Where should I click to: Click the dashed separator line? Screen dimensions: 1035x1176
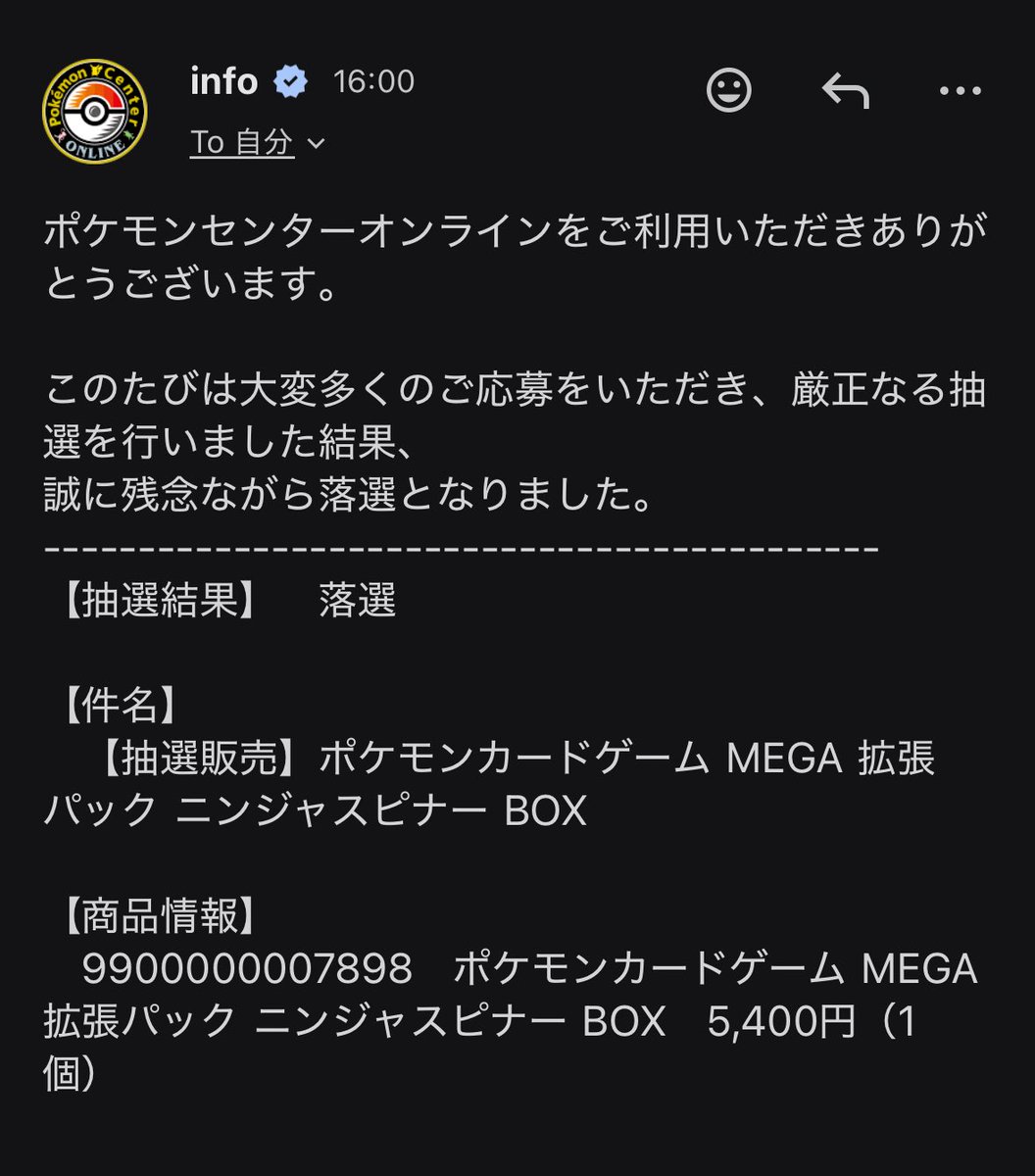coord(461,546)
